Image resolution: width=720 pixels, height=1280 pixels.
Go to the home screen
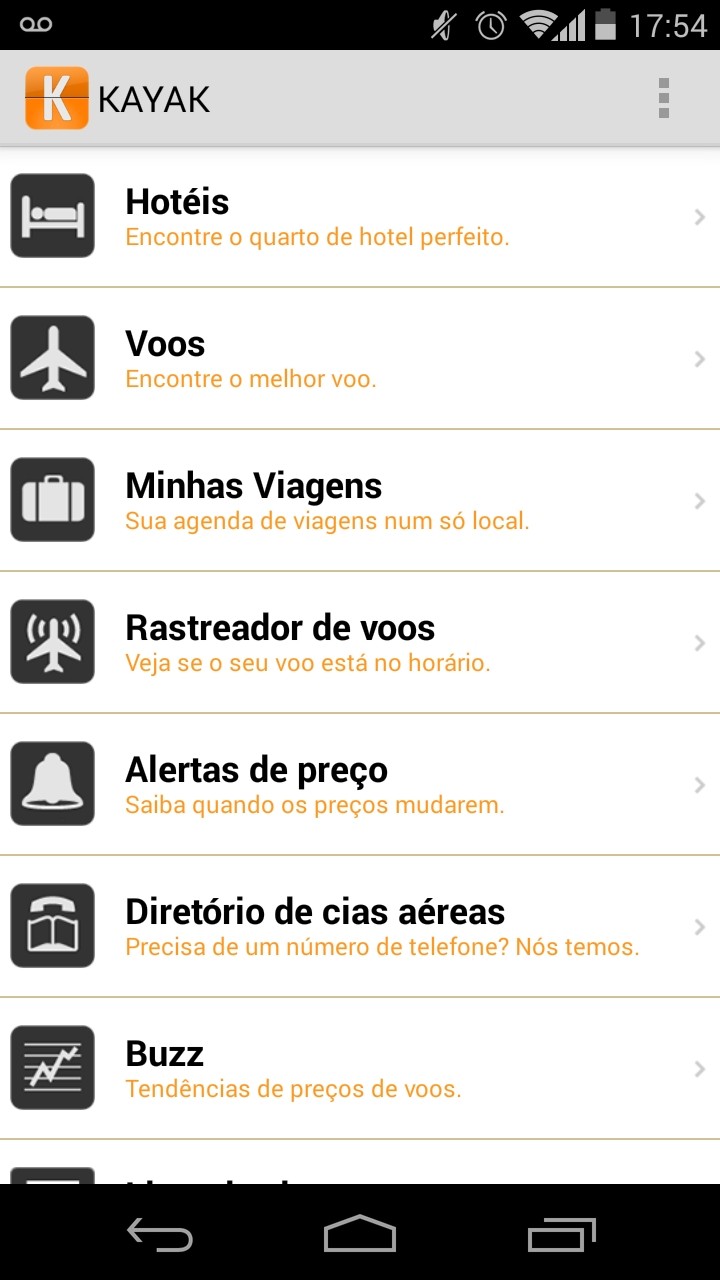360,1235
